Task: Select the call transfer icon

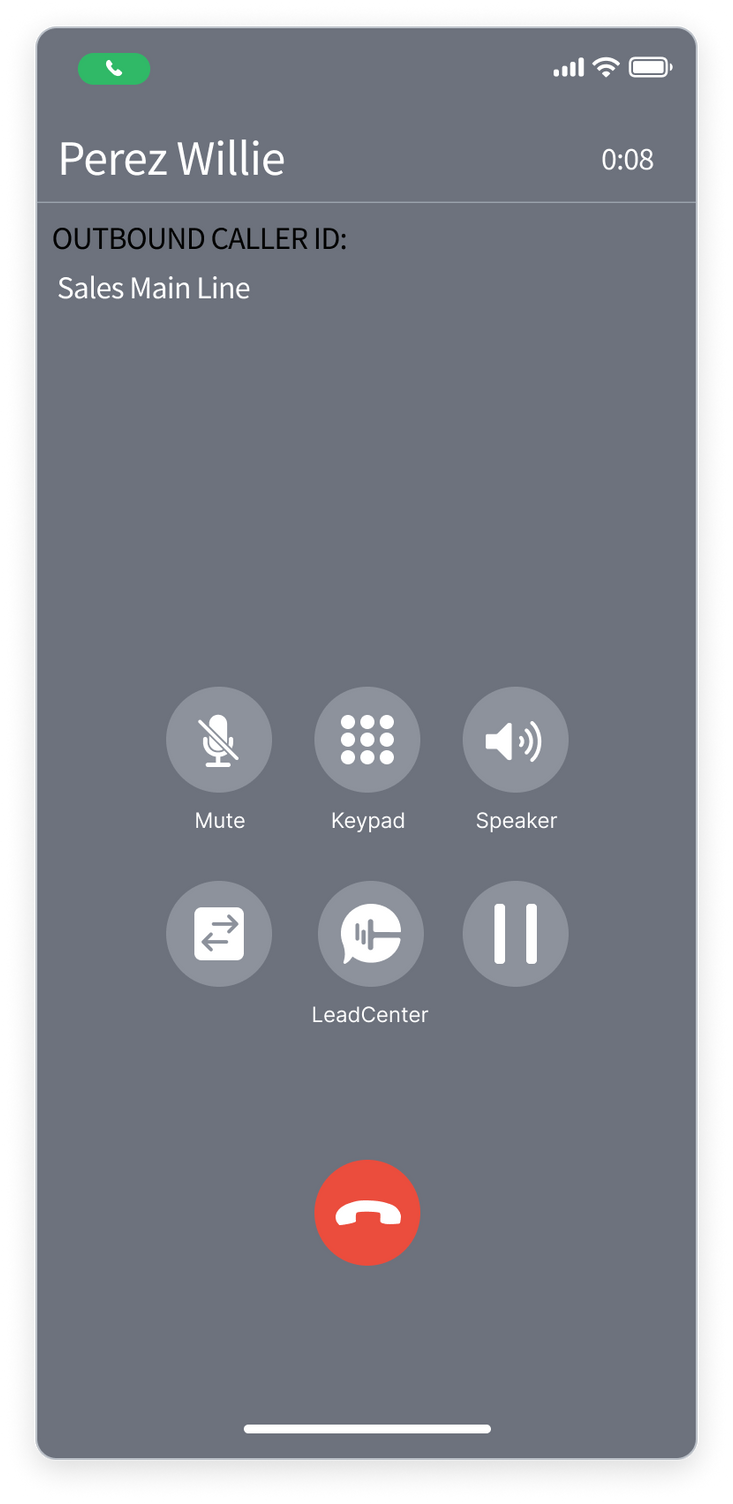Action: tap(219, 932)
